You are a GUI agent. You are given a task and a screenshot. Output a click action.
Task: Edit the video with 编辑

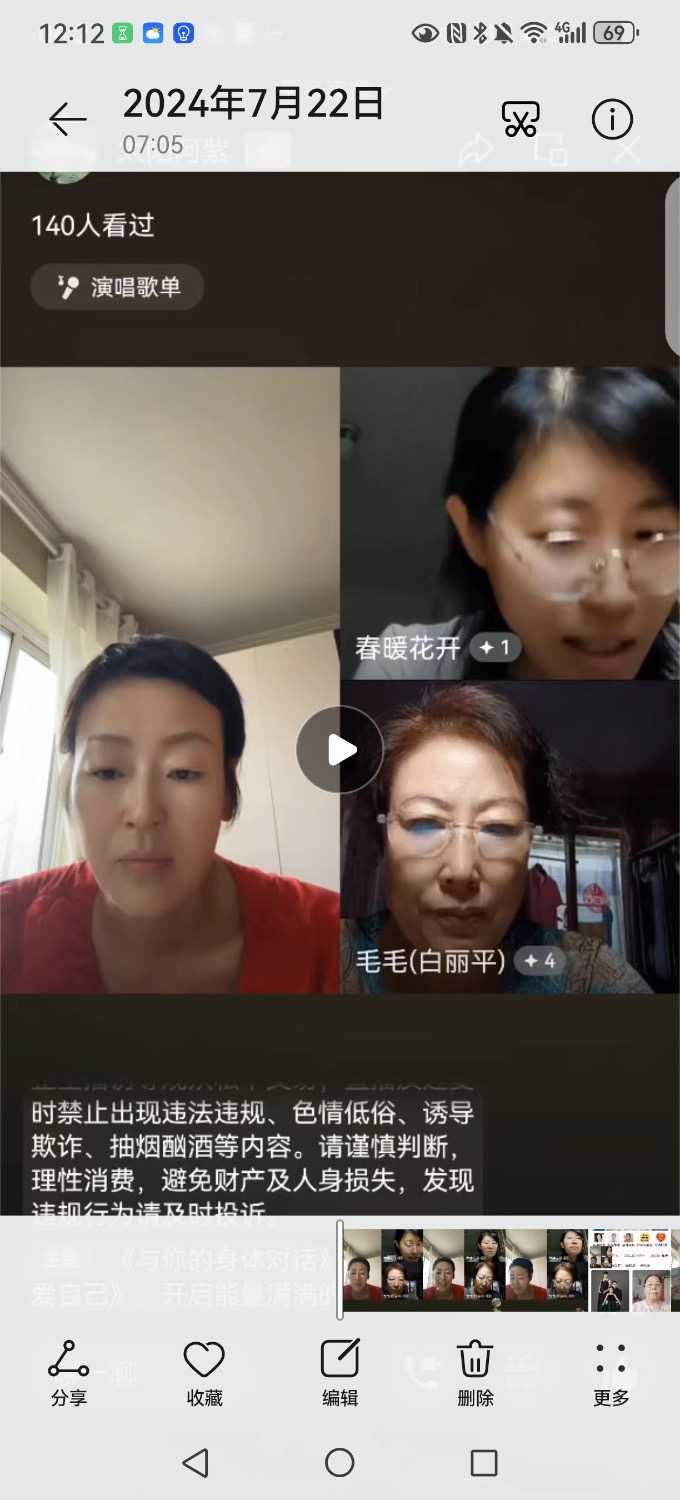click(x=340, y=1372)
